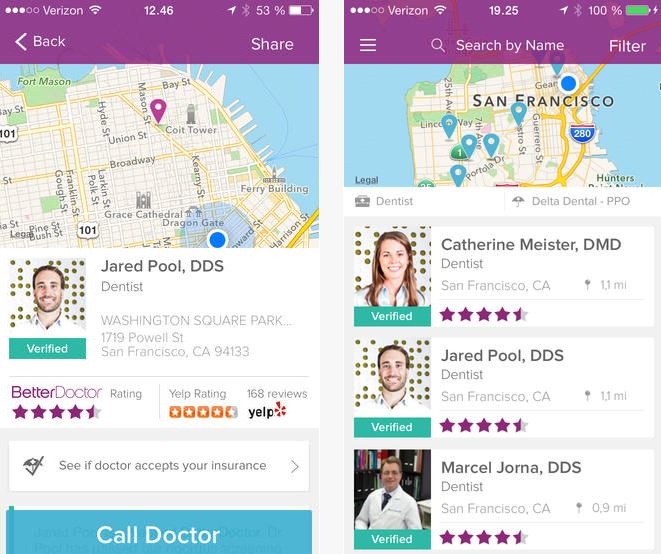Open the hamburger menu
This screenshot has width=661, height=554.
tap(368, 45)
